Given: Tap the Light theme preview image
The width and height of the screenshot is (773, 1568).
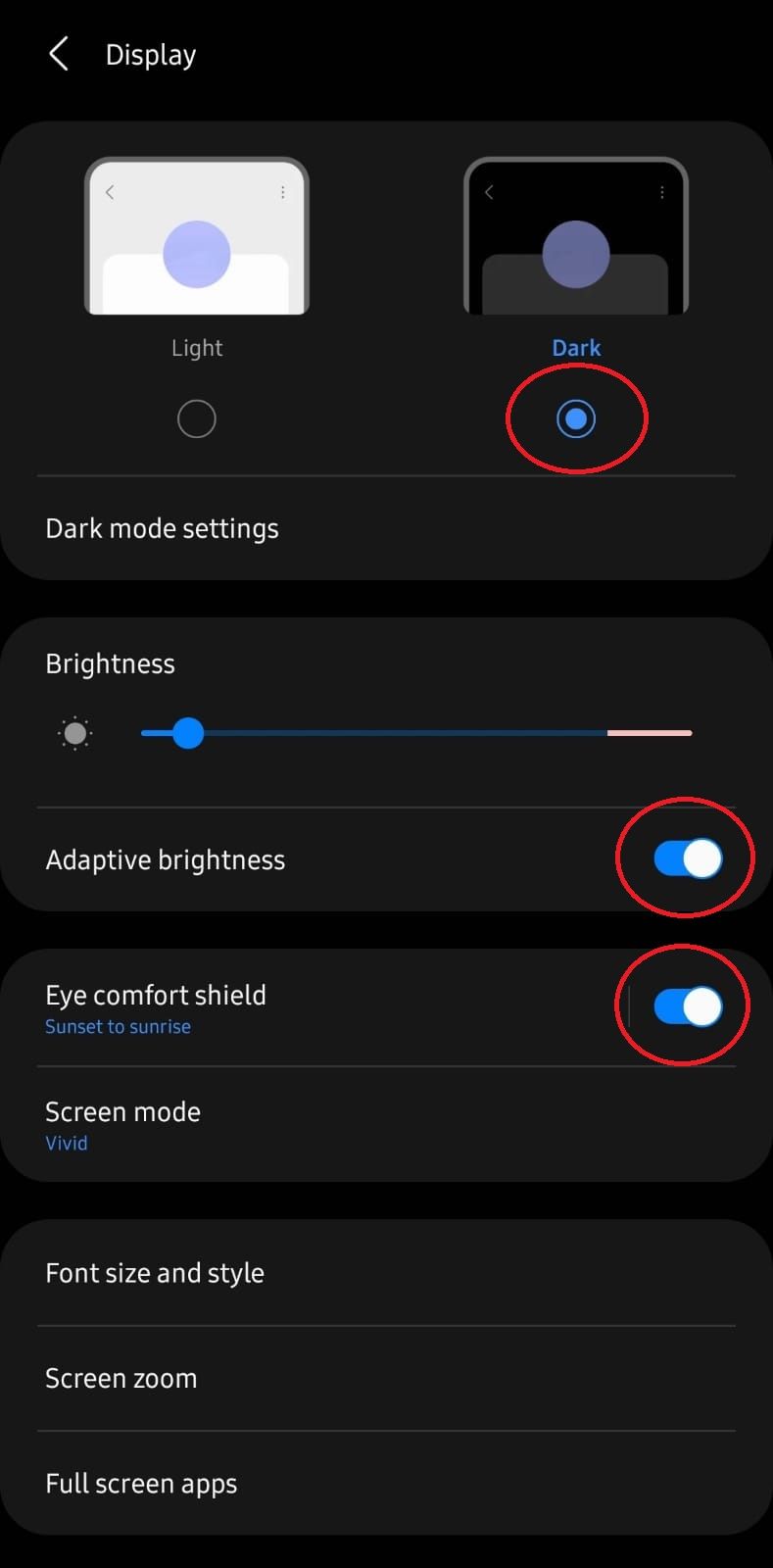Looking at the screenshot, I should (197, 236).
